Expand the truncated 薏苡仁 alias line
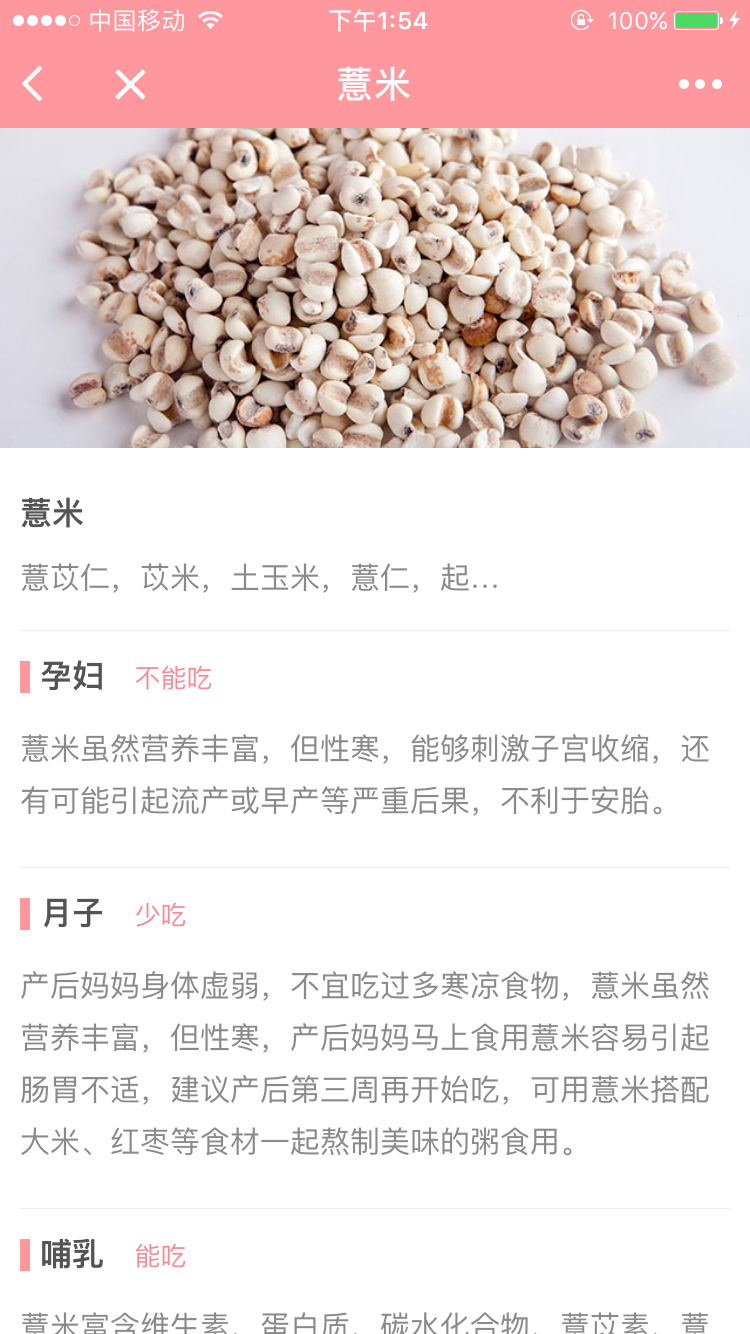 pos(260,578)
